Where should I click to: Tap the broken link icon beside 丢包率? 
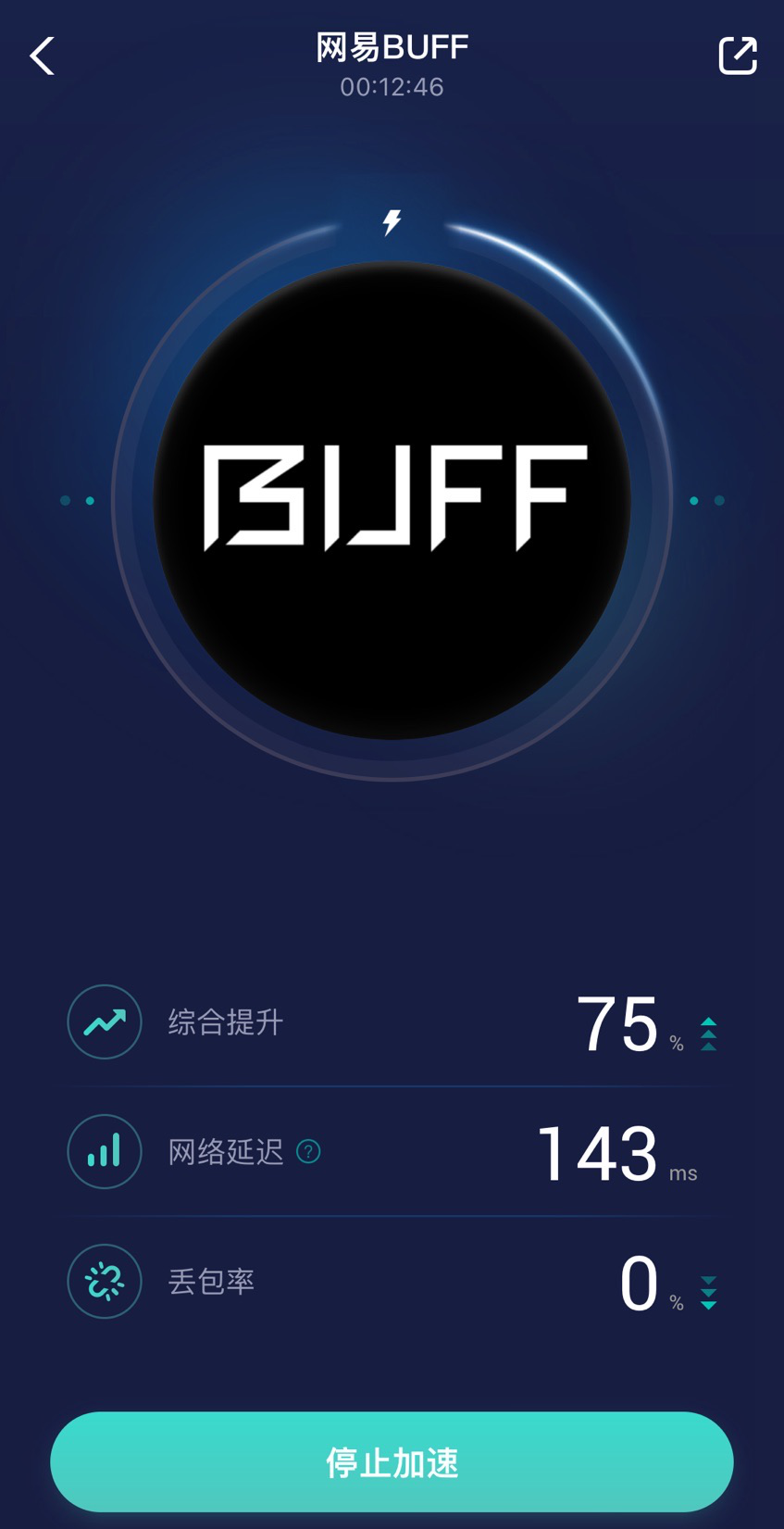tap(104, 1281)
